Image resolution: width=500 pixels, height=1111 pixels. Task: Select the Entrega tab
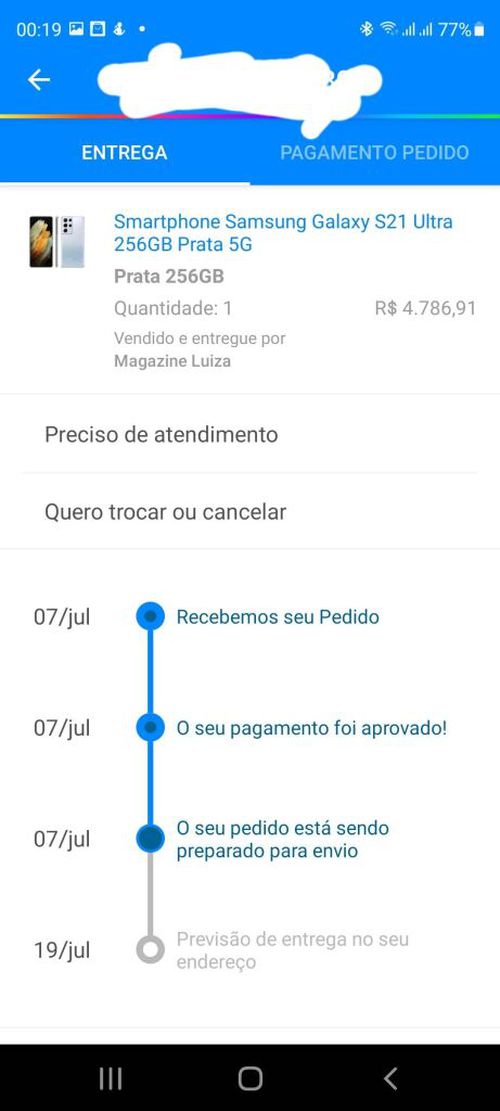125,152
